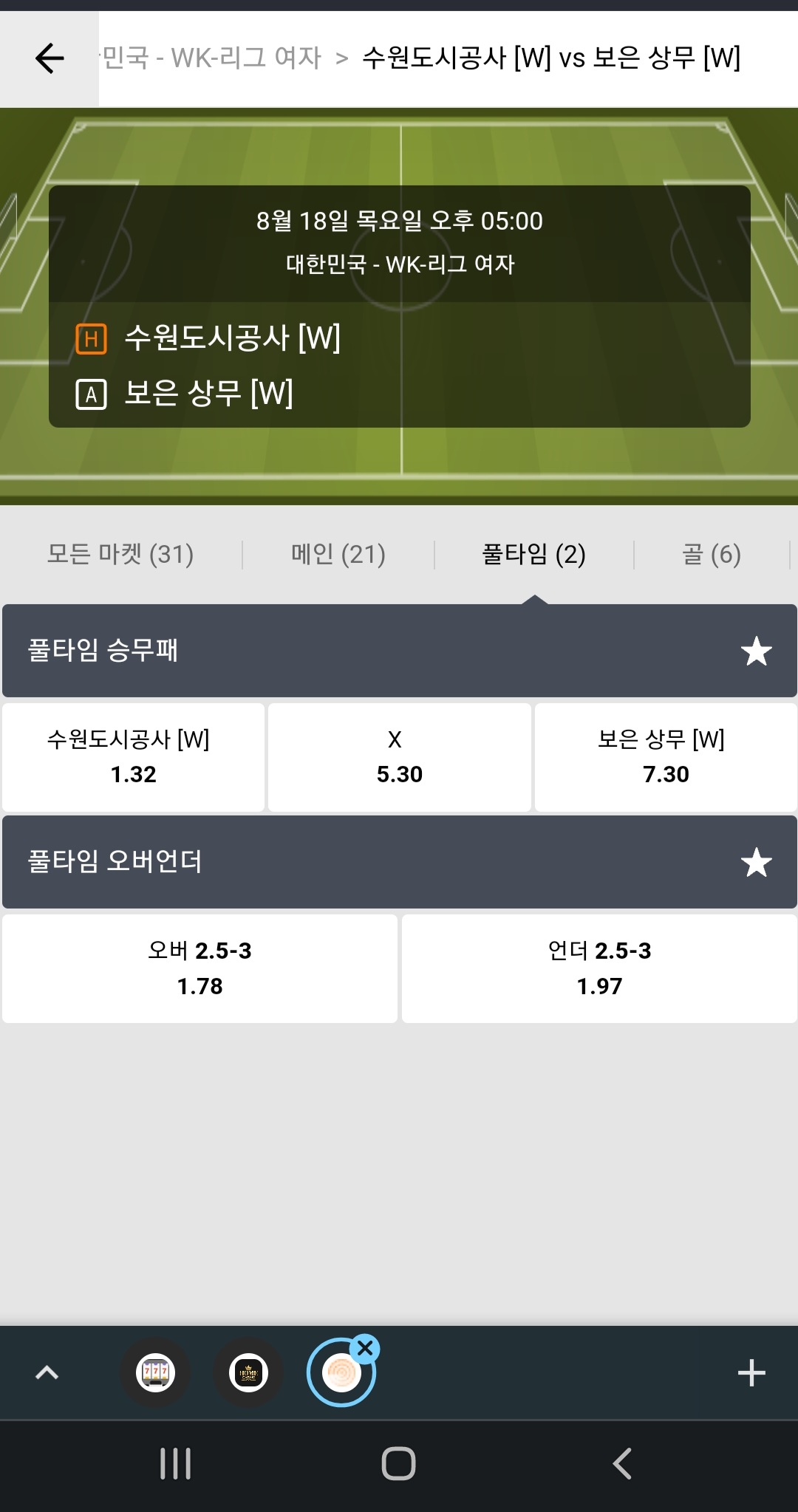Favorite the 풀타임 승무패 market star
Image resolution: width=798 pixels, height=1512 pixels.
click(756, 651)
